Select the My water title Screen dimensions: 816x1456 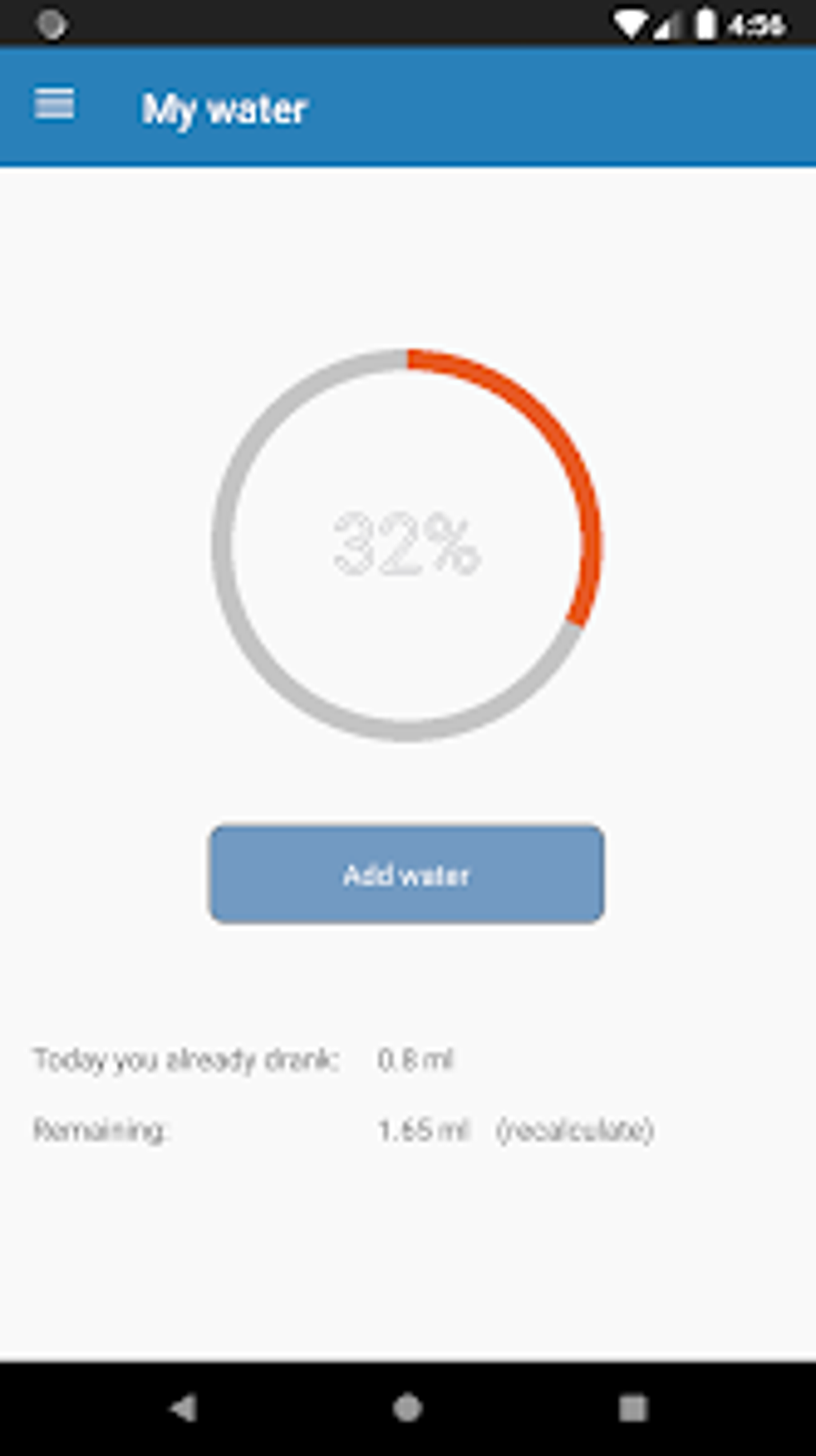coord(226,109)
